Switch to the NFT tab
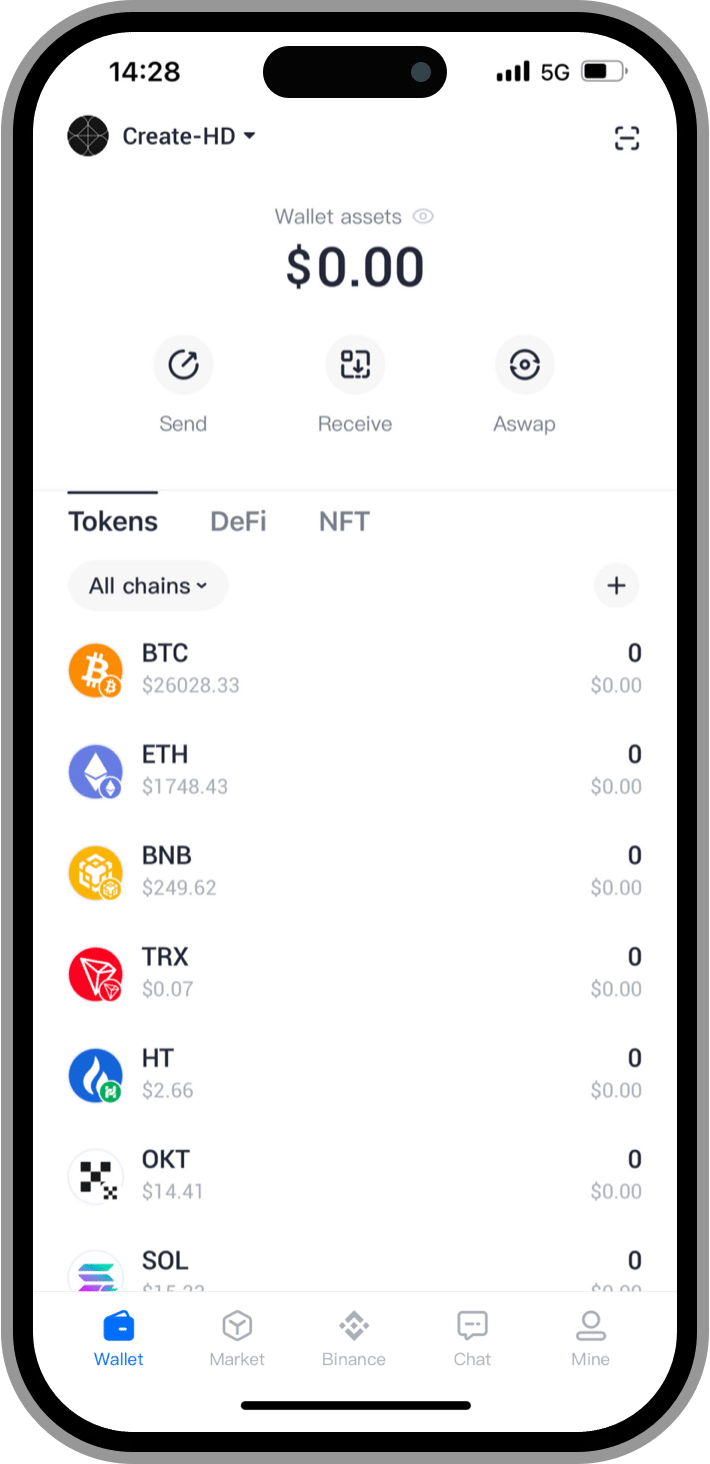 (x=344, y=521)
